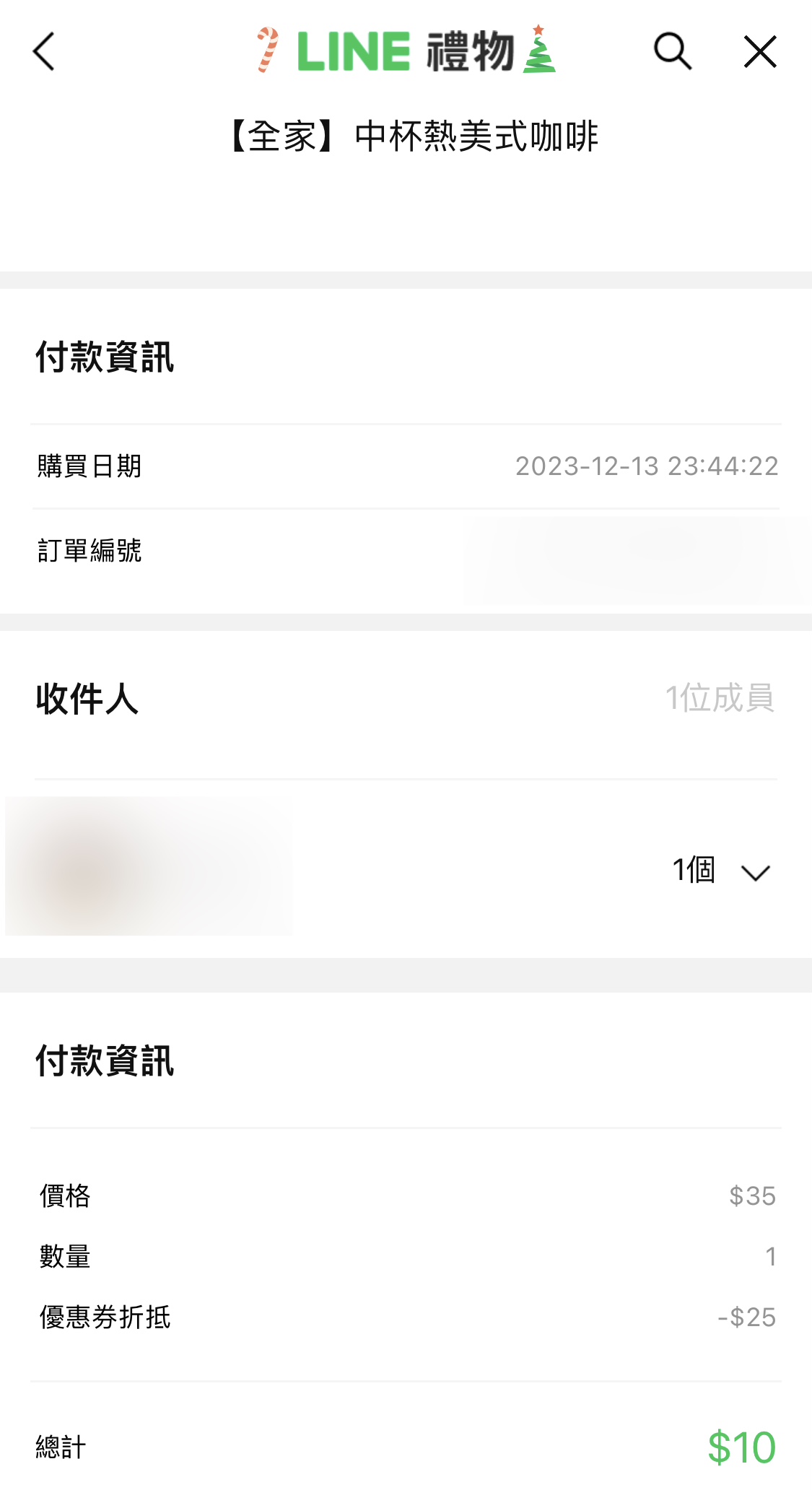Close the LINE 禮物 page
This screenshot has height=1490, width=812.
point(760,52)
